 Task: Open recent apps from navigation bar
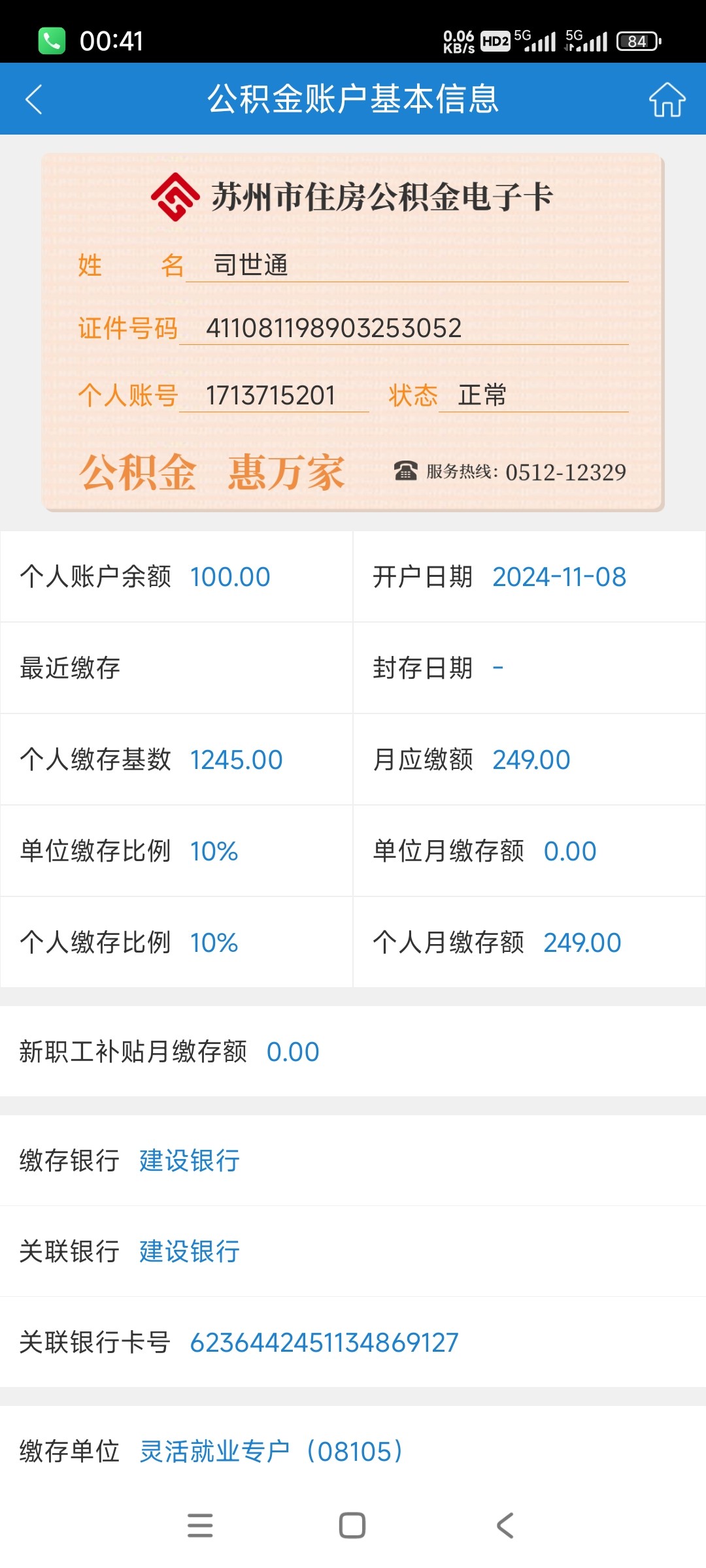(x=200, y=1526)
